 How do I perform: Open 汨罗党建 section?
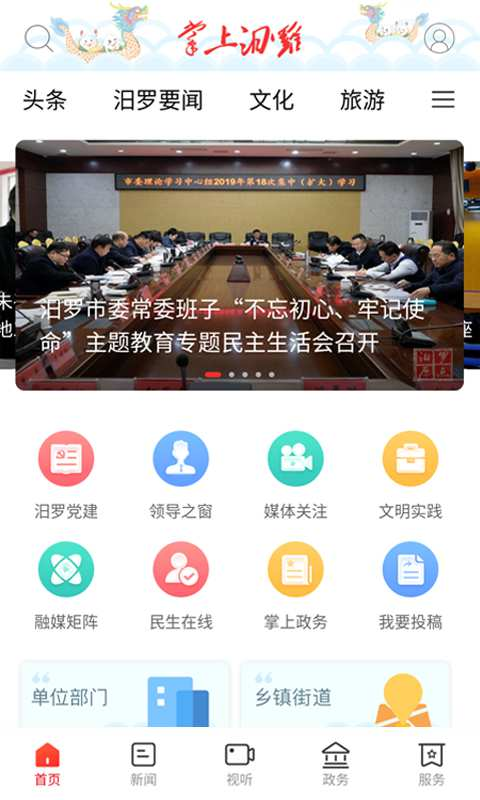coord(66,475)
